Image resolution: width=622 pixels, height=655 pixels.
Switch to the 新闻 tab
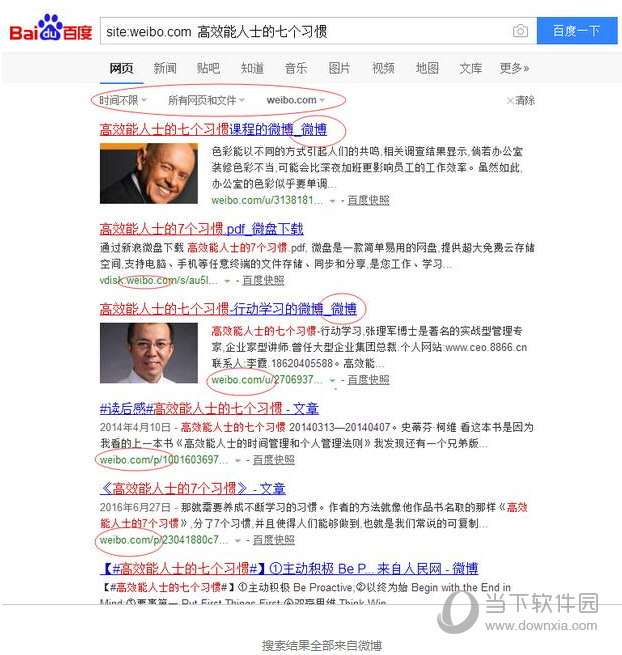coord(165,68)
